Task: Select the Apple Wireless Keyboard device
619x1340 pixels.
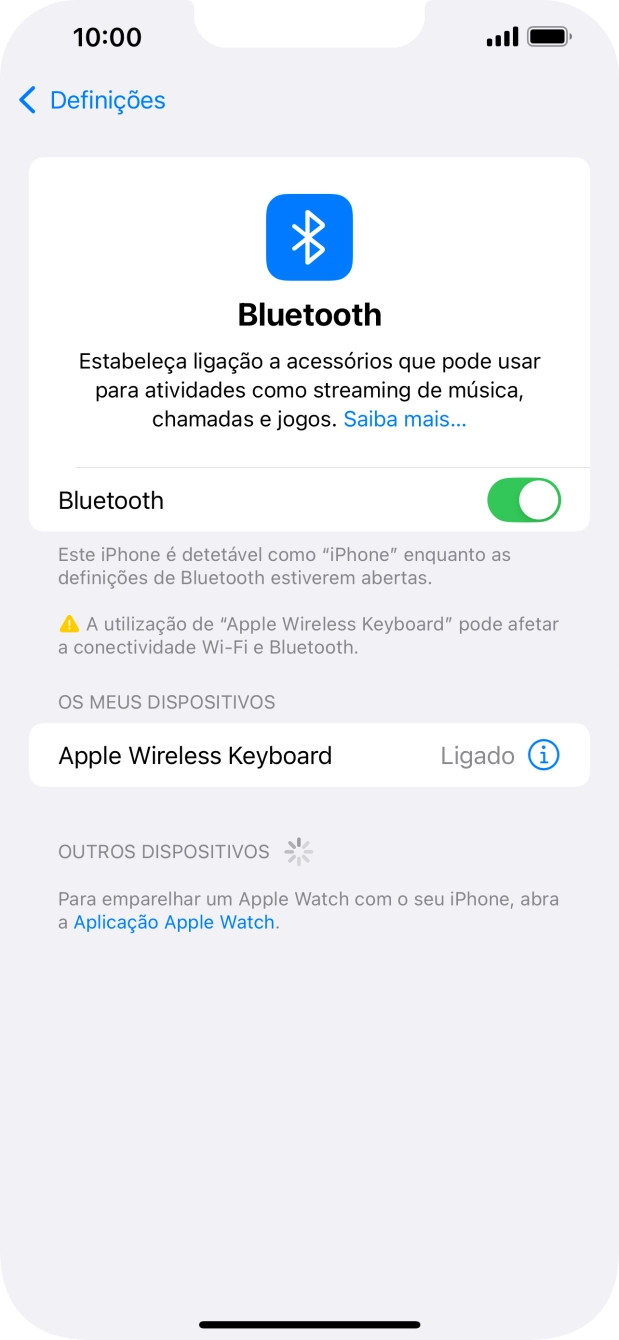Action: [x=196, y=756]
